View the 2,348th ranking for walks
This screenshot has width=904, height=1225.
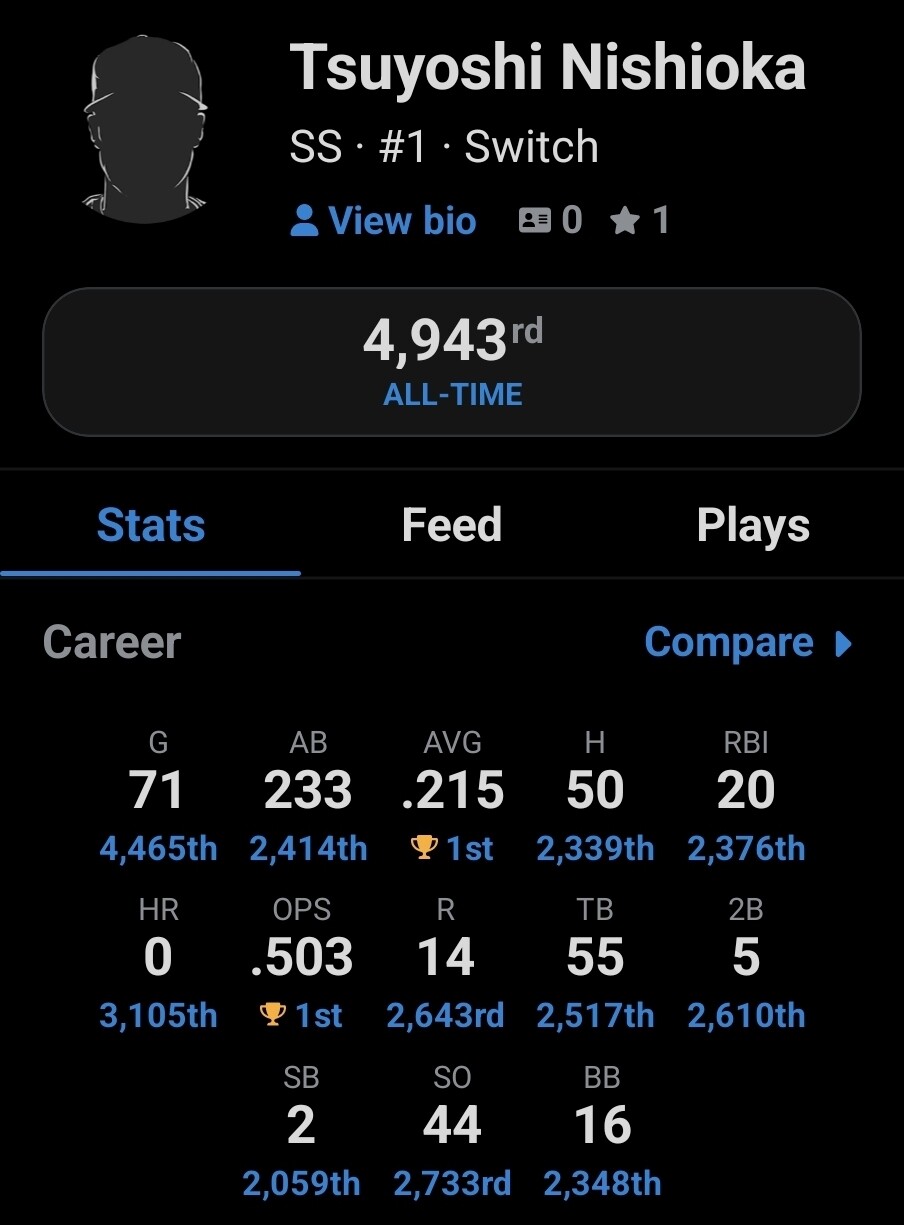pos(602,1184)
